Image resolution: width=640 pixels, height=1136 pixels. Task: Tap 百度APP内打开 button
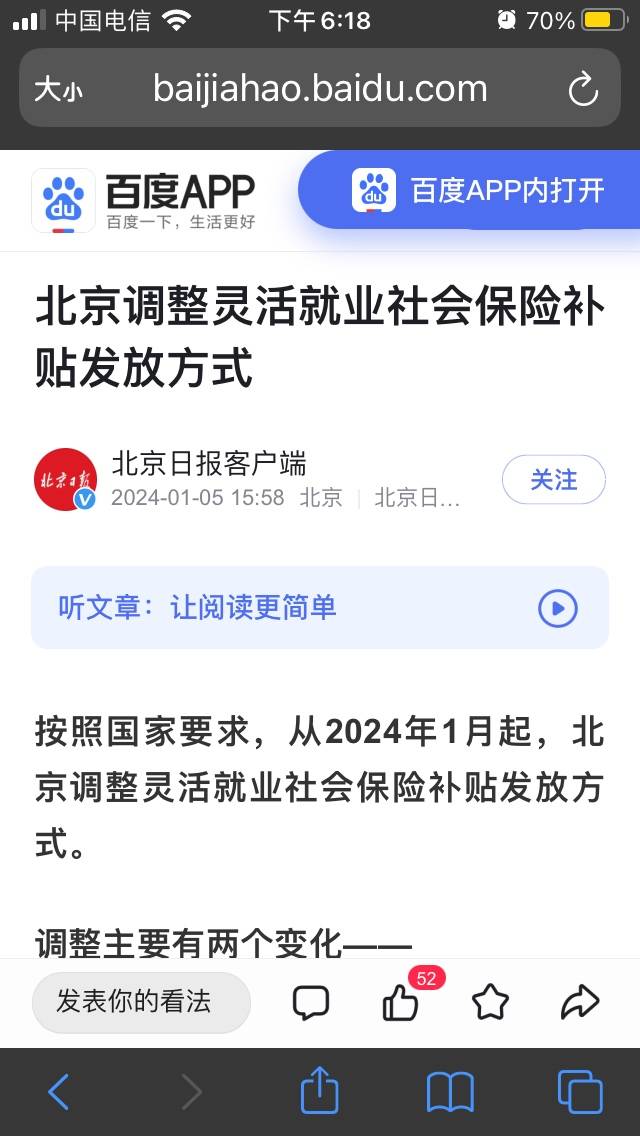click(x=480, y=190)
